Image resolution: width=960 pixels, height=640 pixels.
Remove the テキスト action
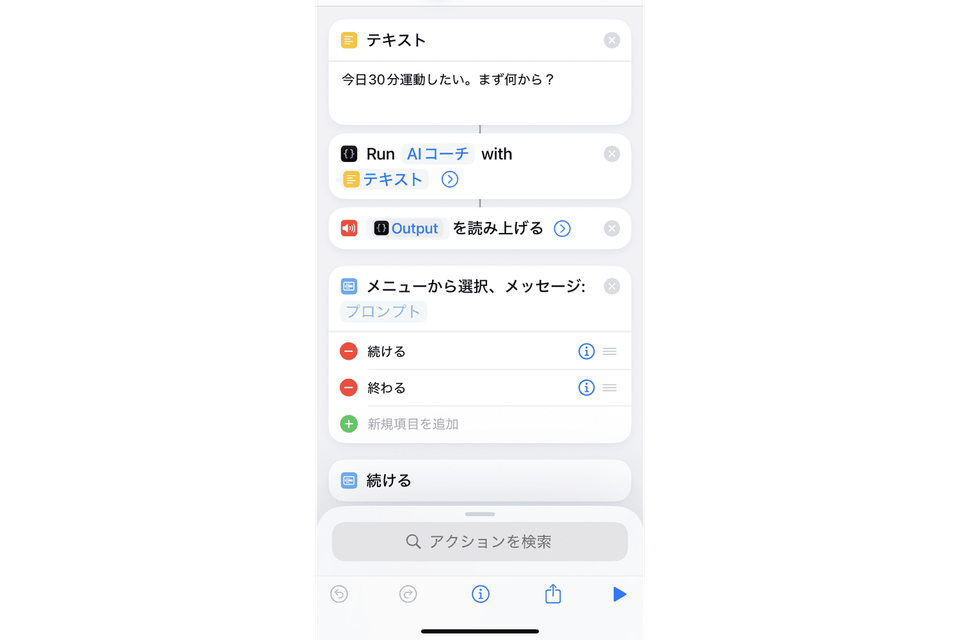pyautogui.click(x=612, y=40)
